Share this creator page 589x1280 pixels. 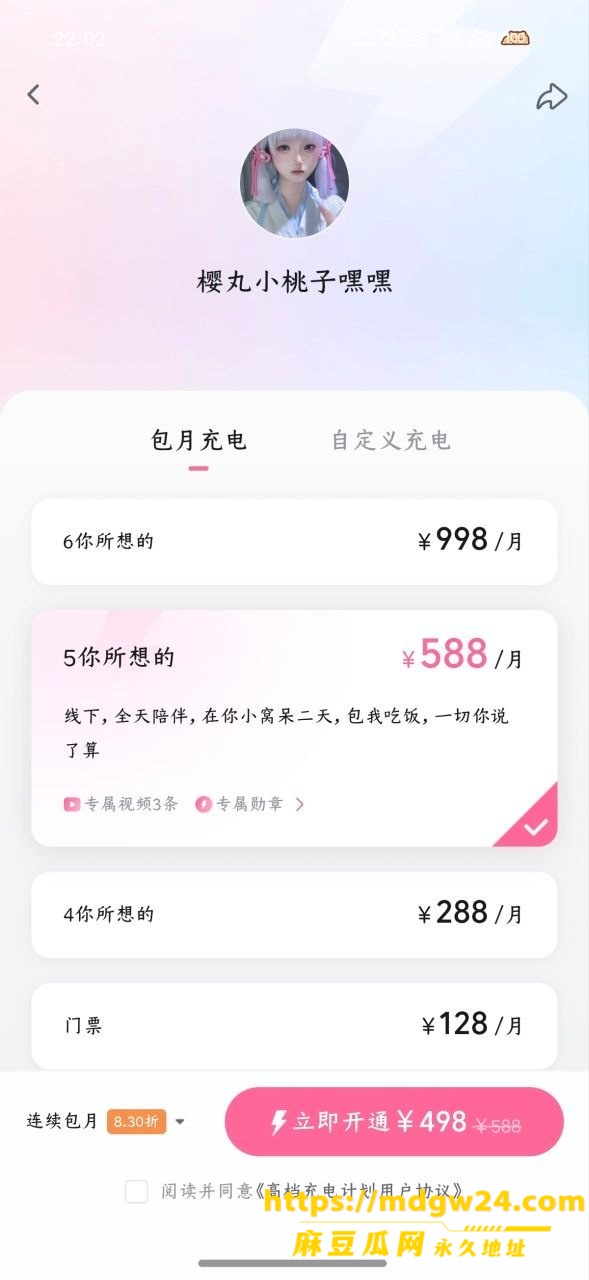(x=551, y=96)
